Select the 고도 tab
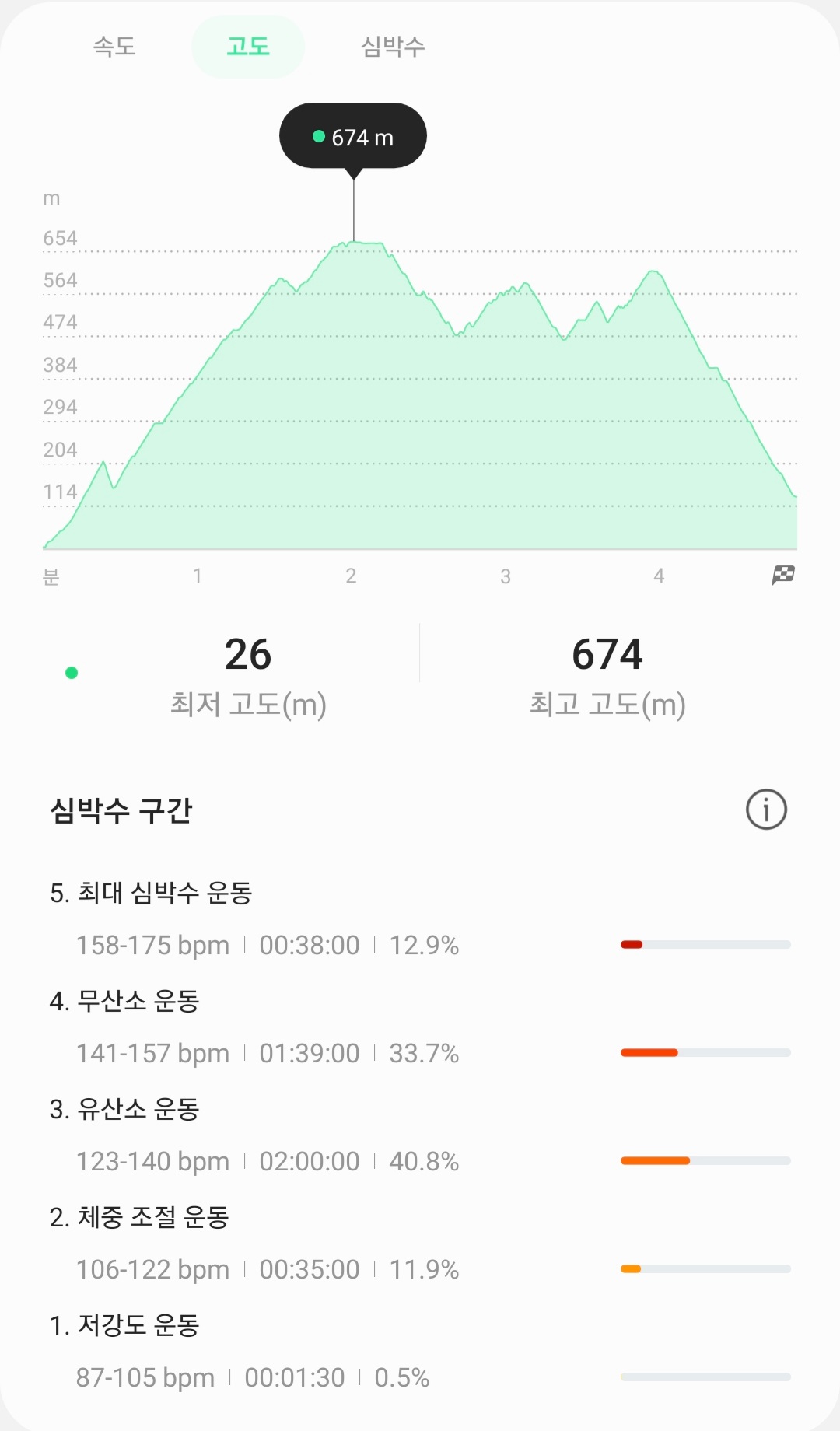This screenshot has height=1431, width=840. [247, 47]
